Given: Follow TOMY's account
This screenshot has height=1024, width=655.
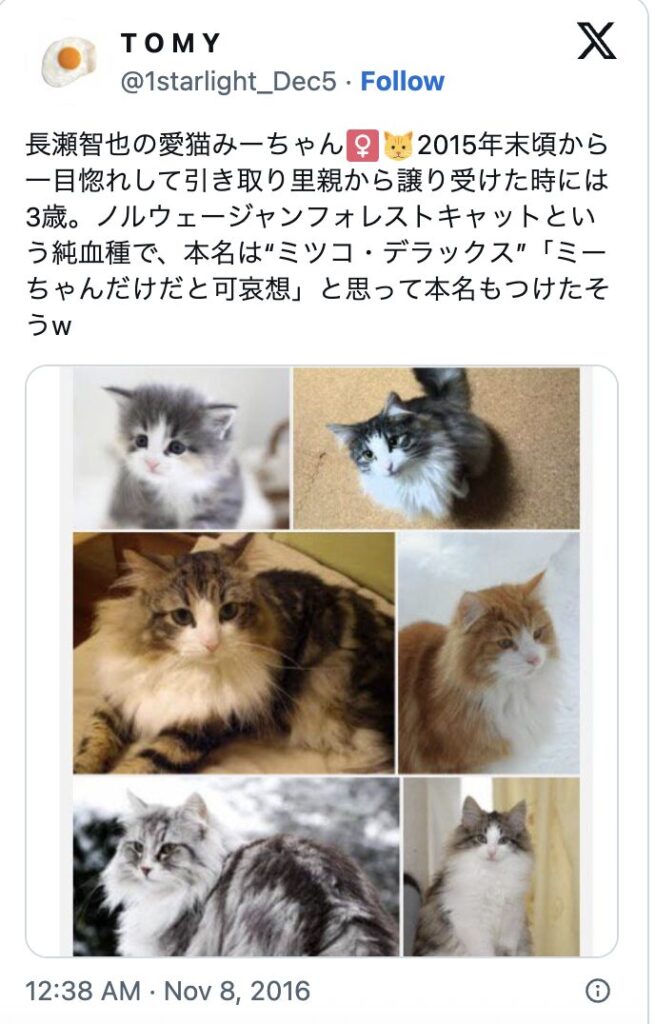Looking at the screenshot, I should point(402,81).
